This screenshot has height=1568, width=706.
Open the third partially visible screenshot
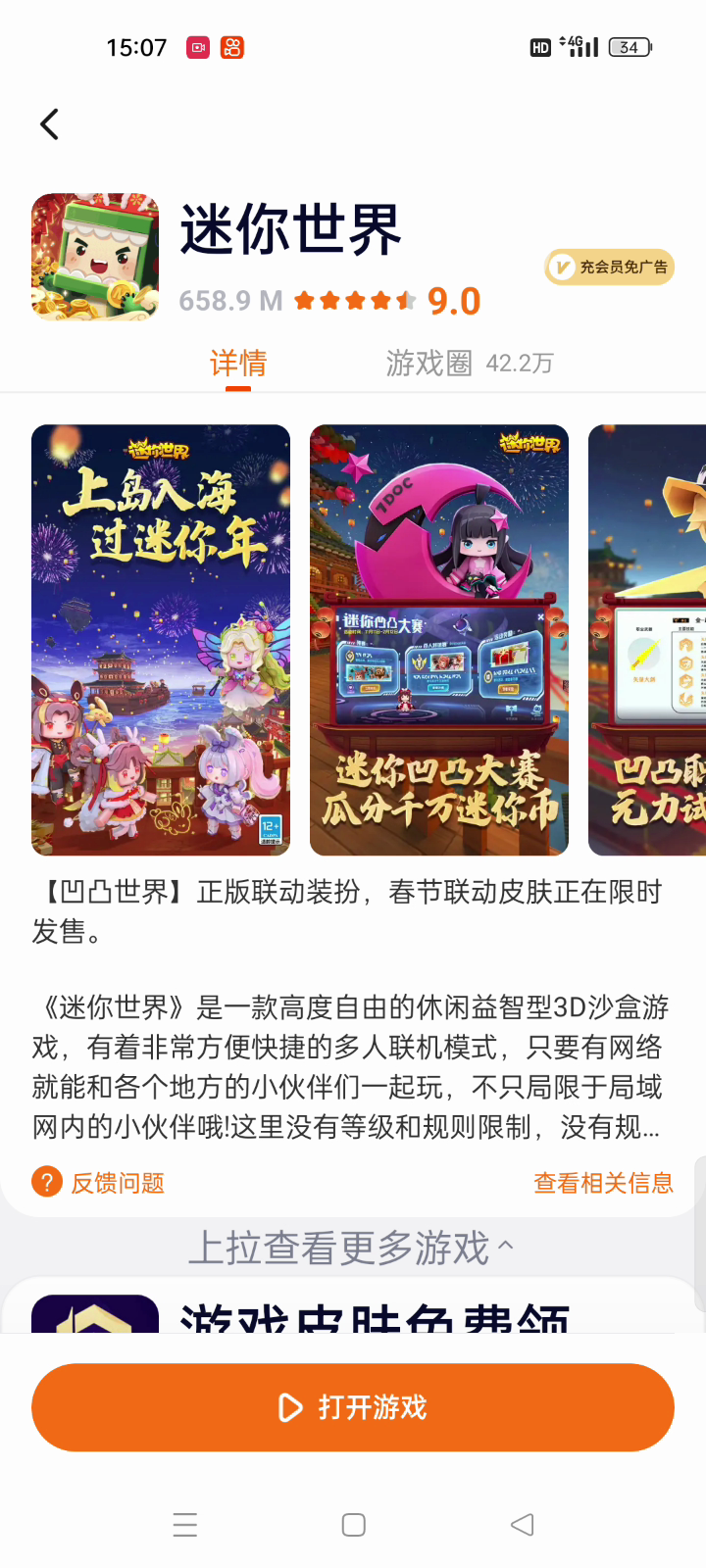(x=649, y=639)
